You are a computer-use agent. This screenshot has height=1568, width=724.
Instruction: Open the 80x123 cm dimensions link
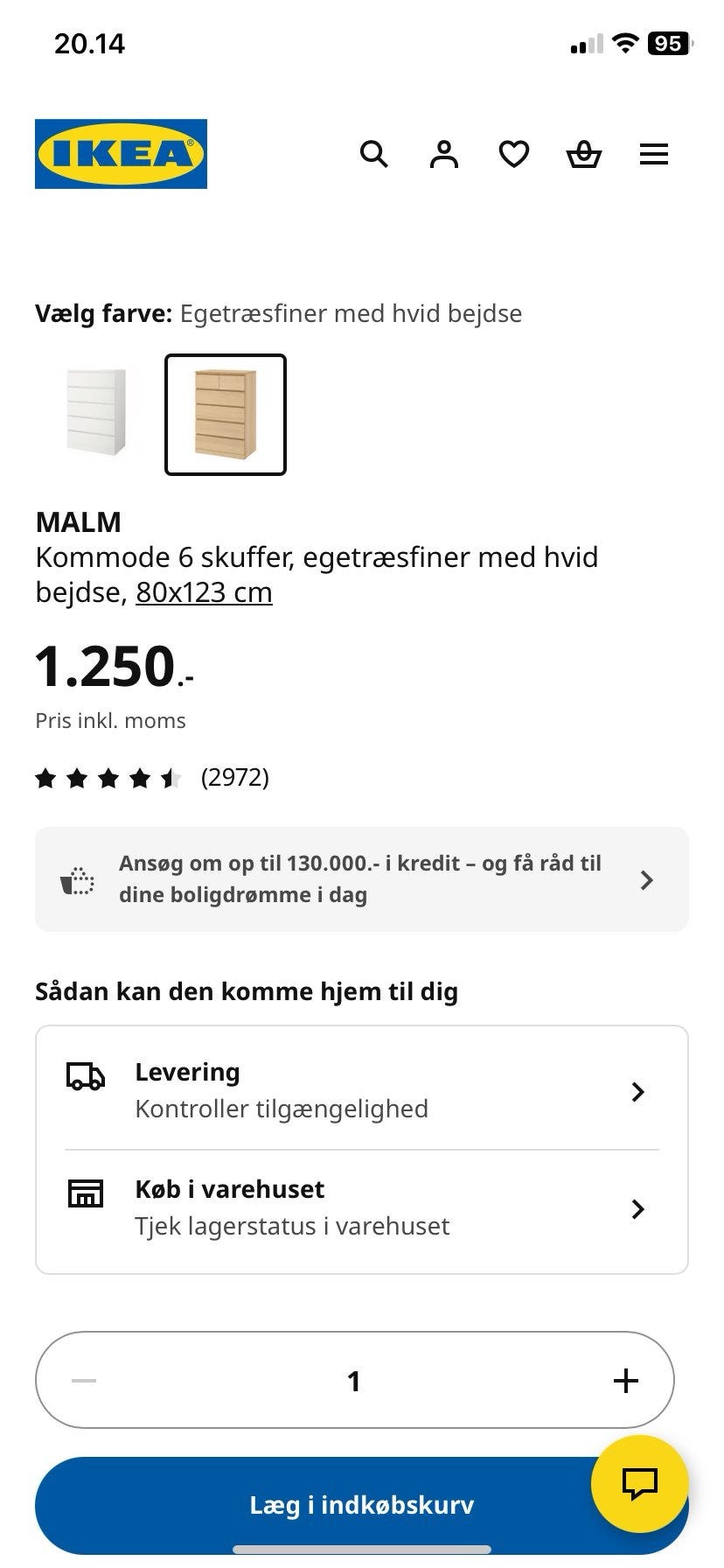coord(203,591)
